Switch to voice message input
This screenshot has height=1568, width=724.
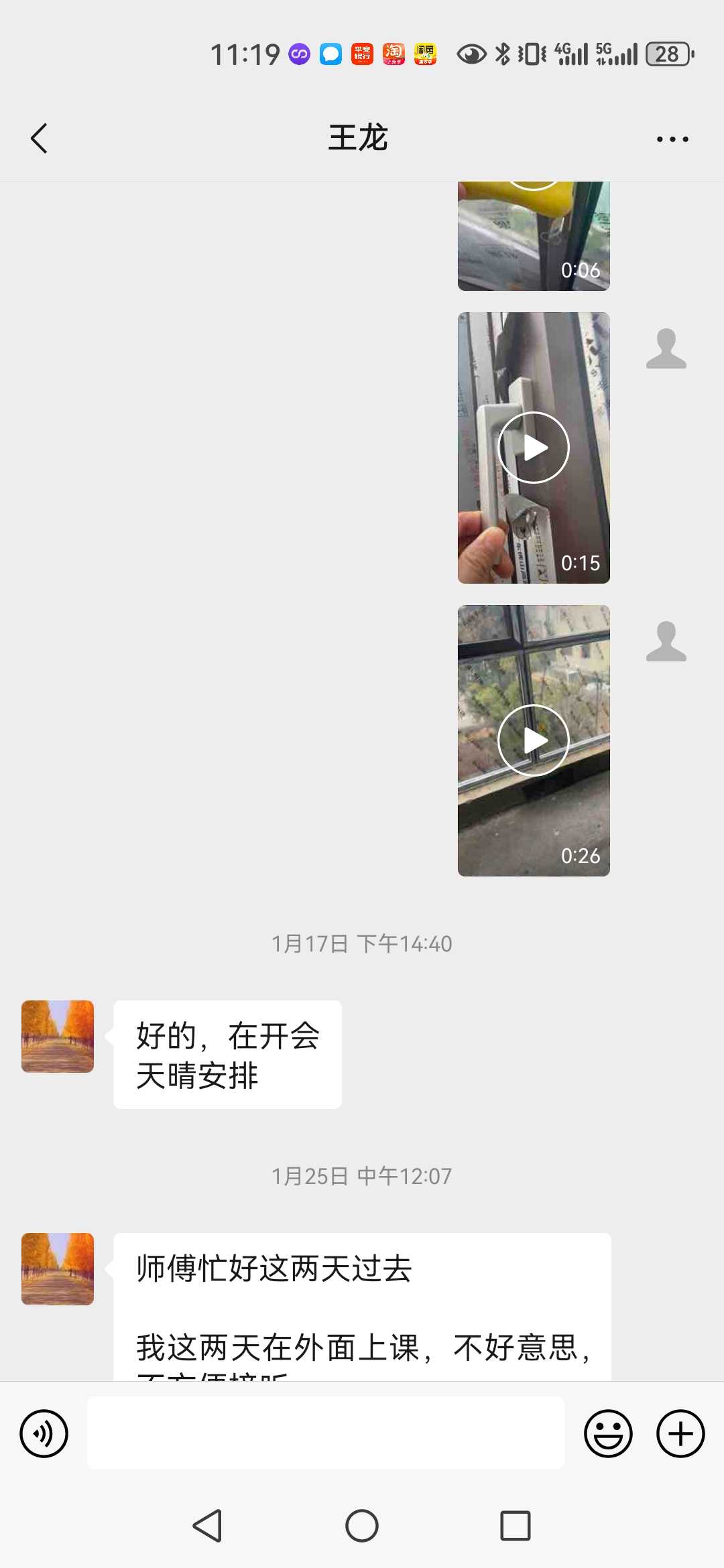click(44, 1433)
